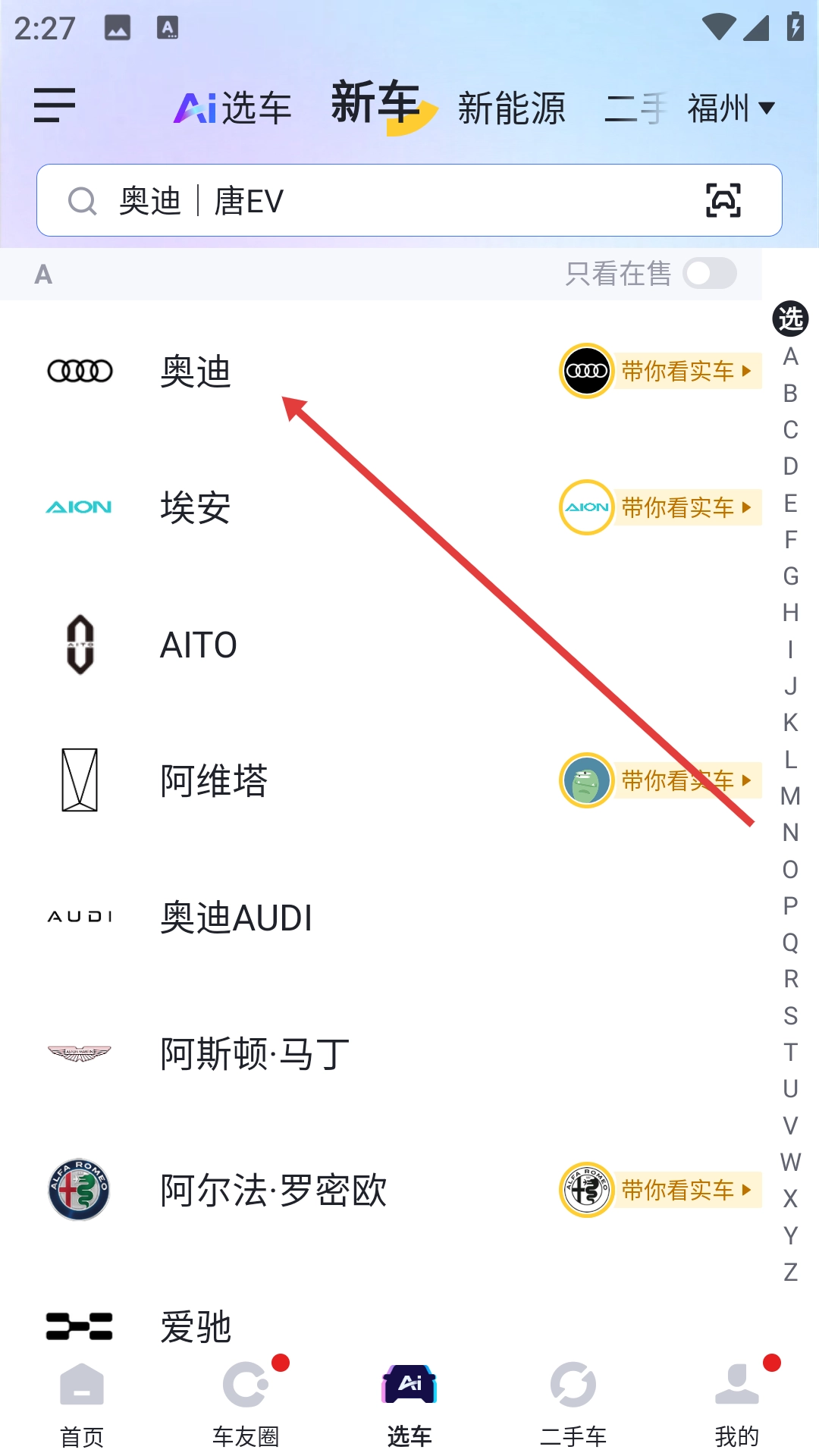819x1456 pixels.
Task: Tap 带你看实车 next to 埃安
Action: point(661,507)
